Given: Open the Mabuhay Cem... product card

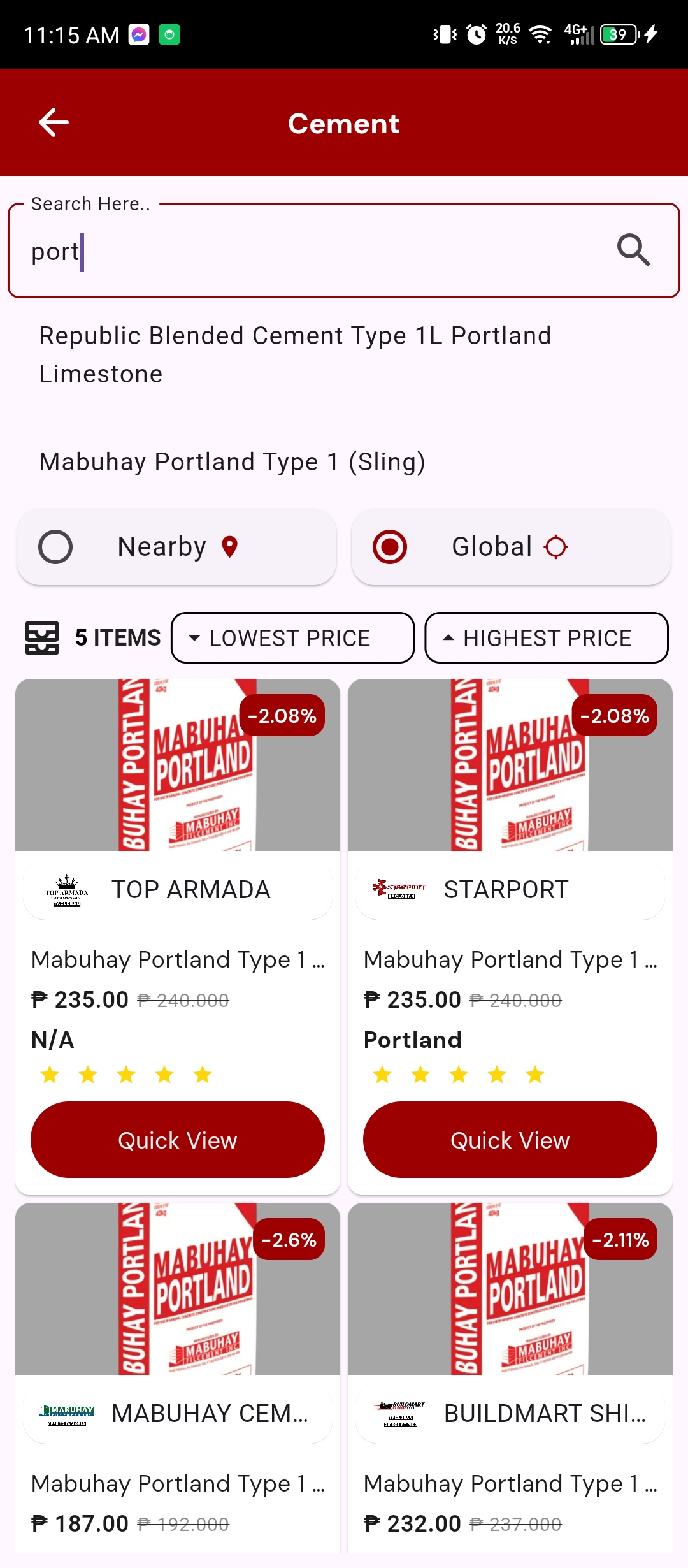Looking at the screenshot, I should click(x=178, y=1339).
